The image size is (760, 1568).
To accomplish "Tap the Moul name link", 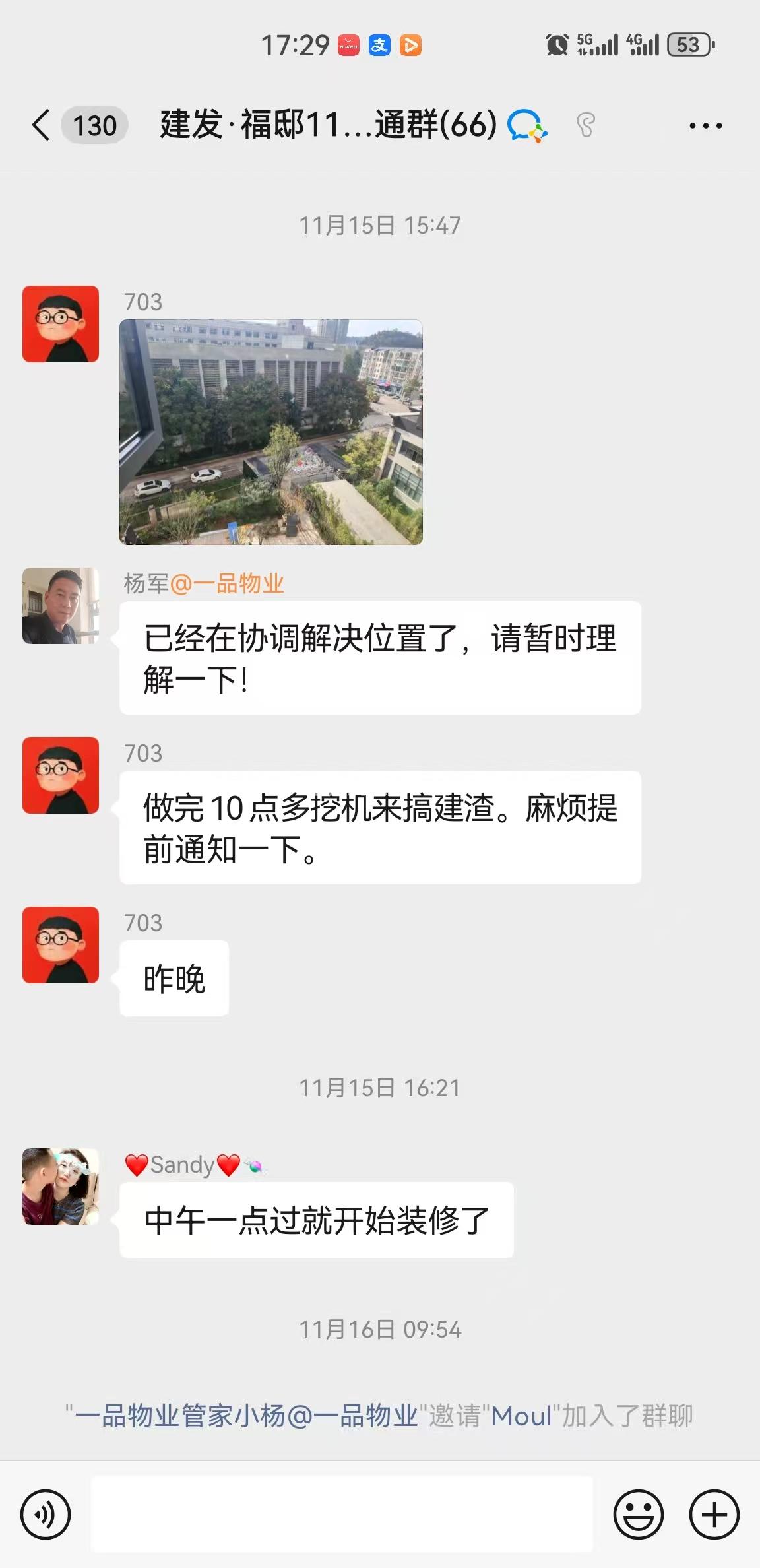I will coord(521,1416).
